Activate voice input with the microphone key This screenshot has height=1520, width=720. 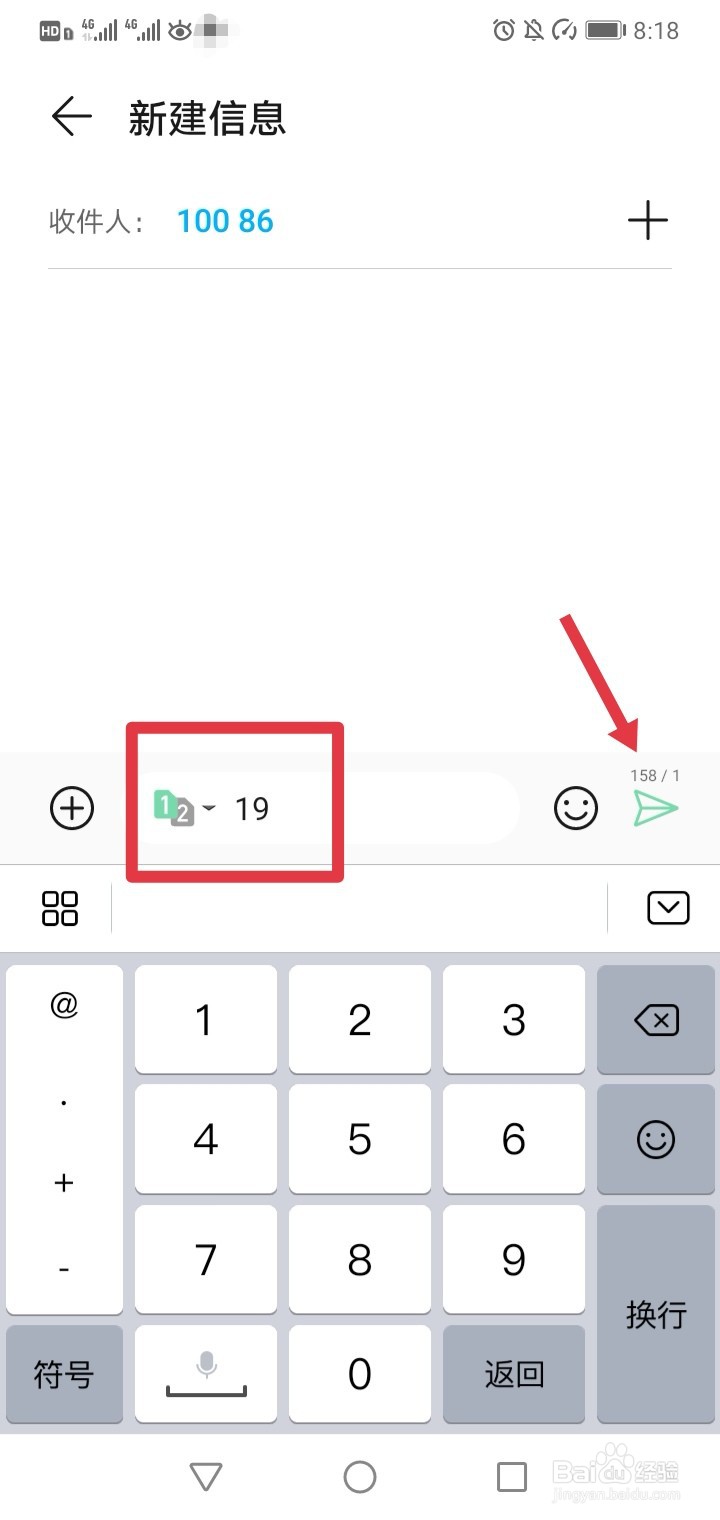point(205,1375)
